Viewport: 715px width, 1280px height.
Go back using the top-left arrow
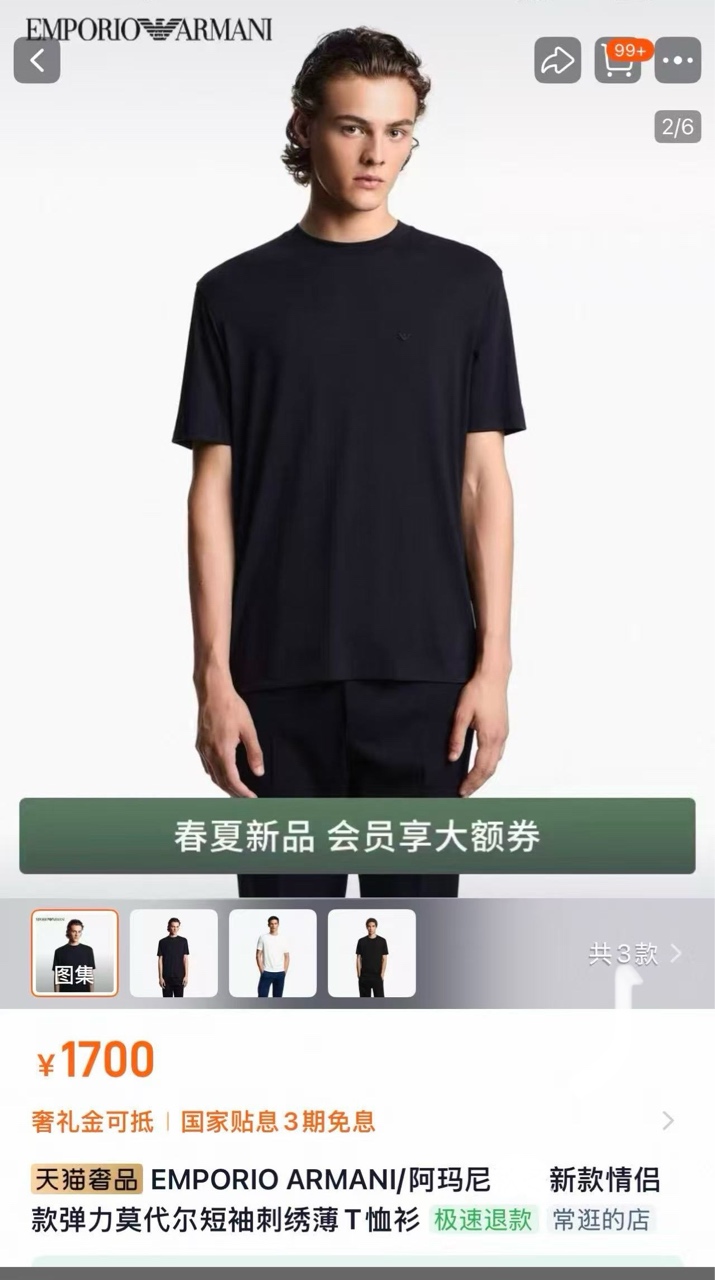(x=37, y=60)
